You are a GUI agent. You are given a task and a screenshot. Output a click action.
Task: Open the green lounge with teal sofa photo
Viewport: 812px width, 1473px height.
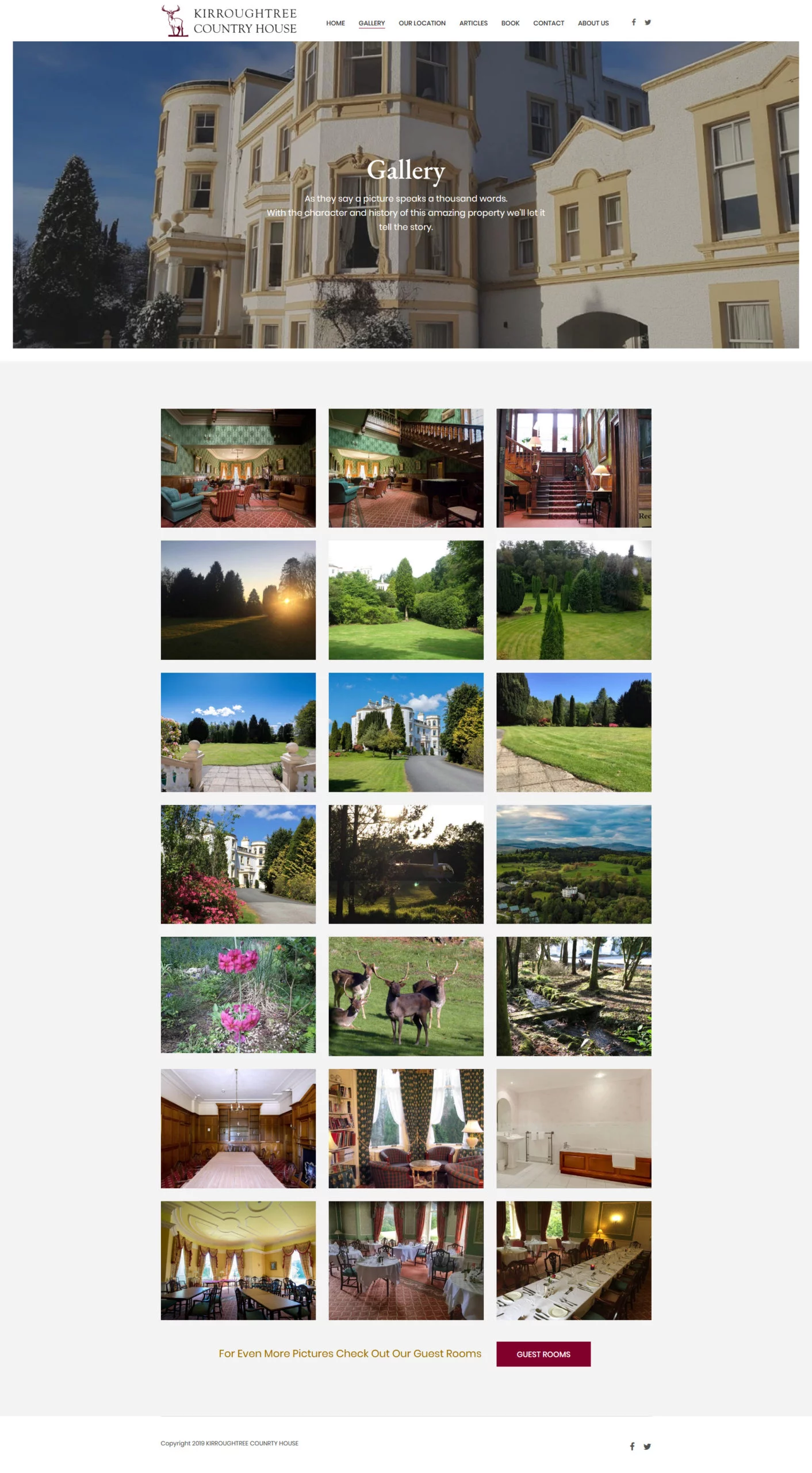(x=238, y=468)
